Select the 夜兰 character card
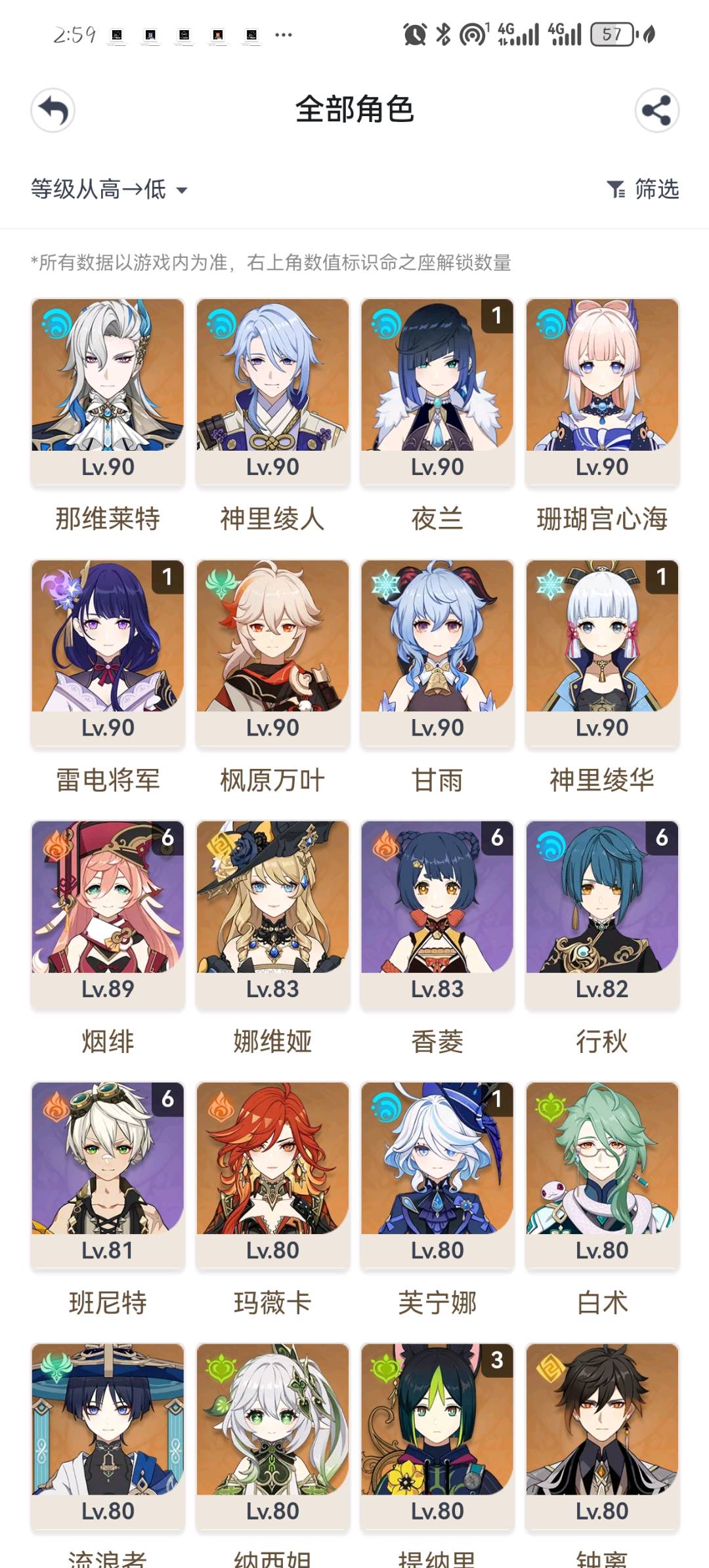The width and height of the screenshot is (709, 1568). [437, 391]
